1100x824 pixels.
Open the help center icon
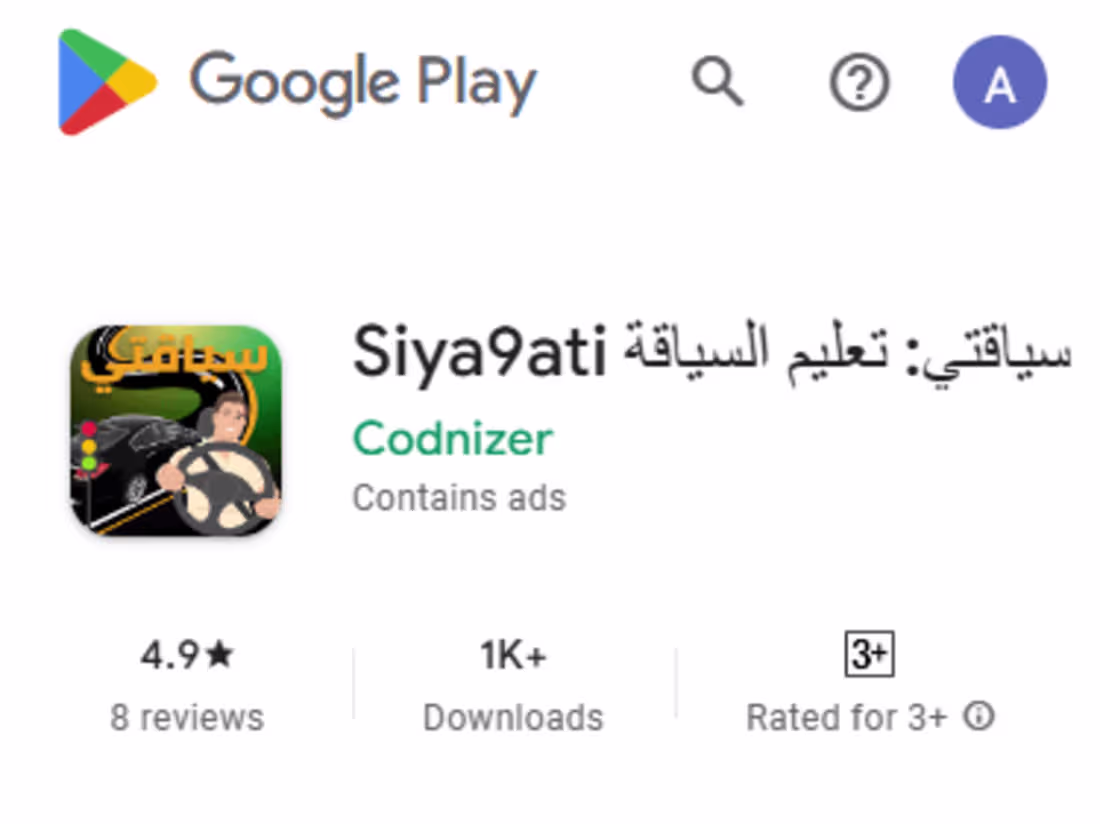pos(859,82)
